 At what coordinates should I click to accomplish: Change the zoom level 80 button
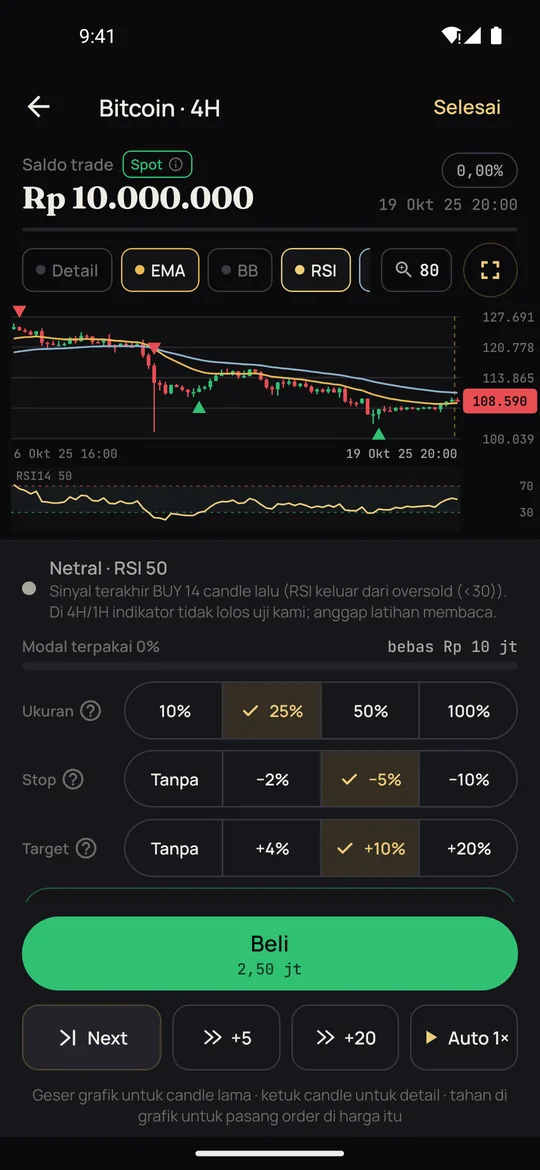click(x=416, y=270)
